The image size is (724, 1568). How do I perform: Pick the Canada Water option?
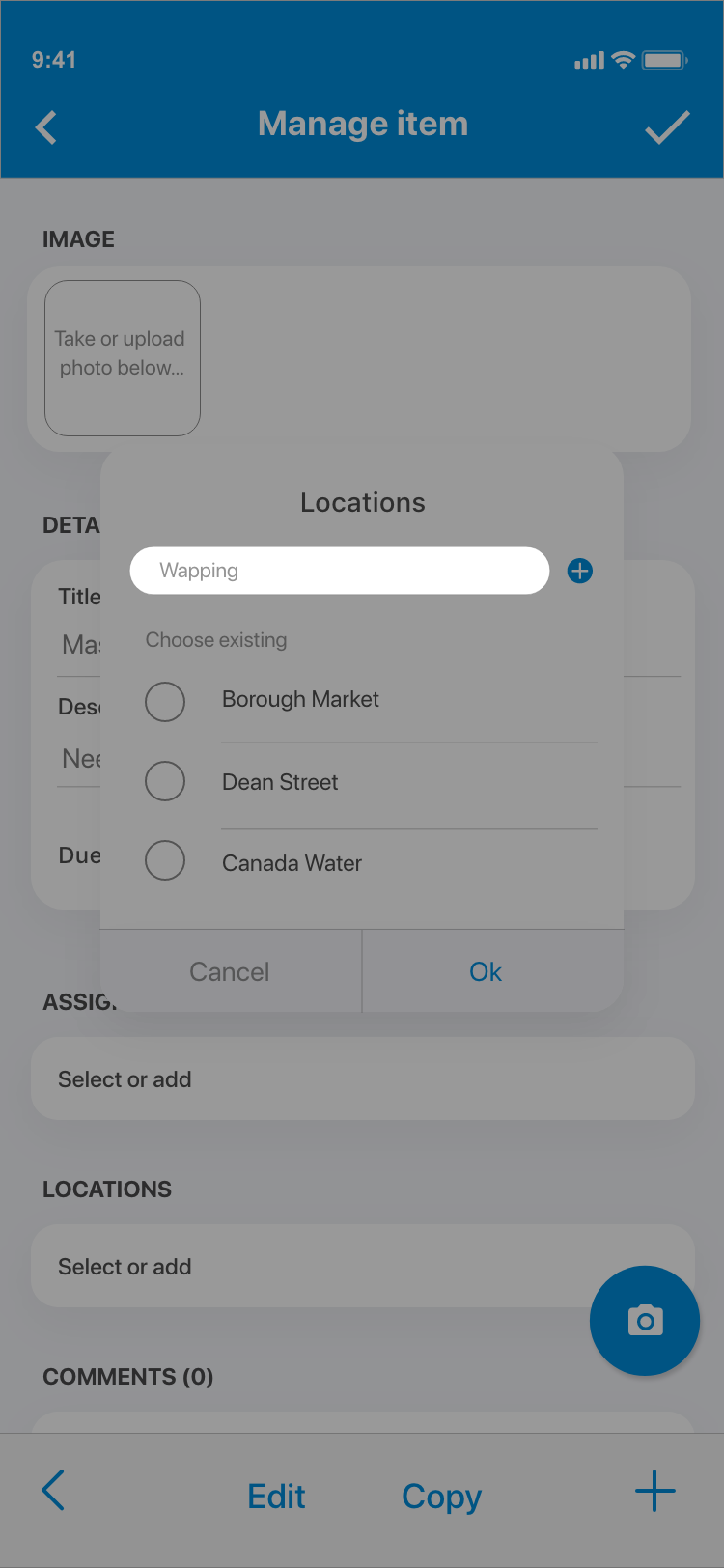click(x=165, y=860)
